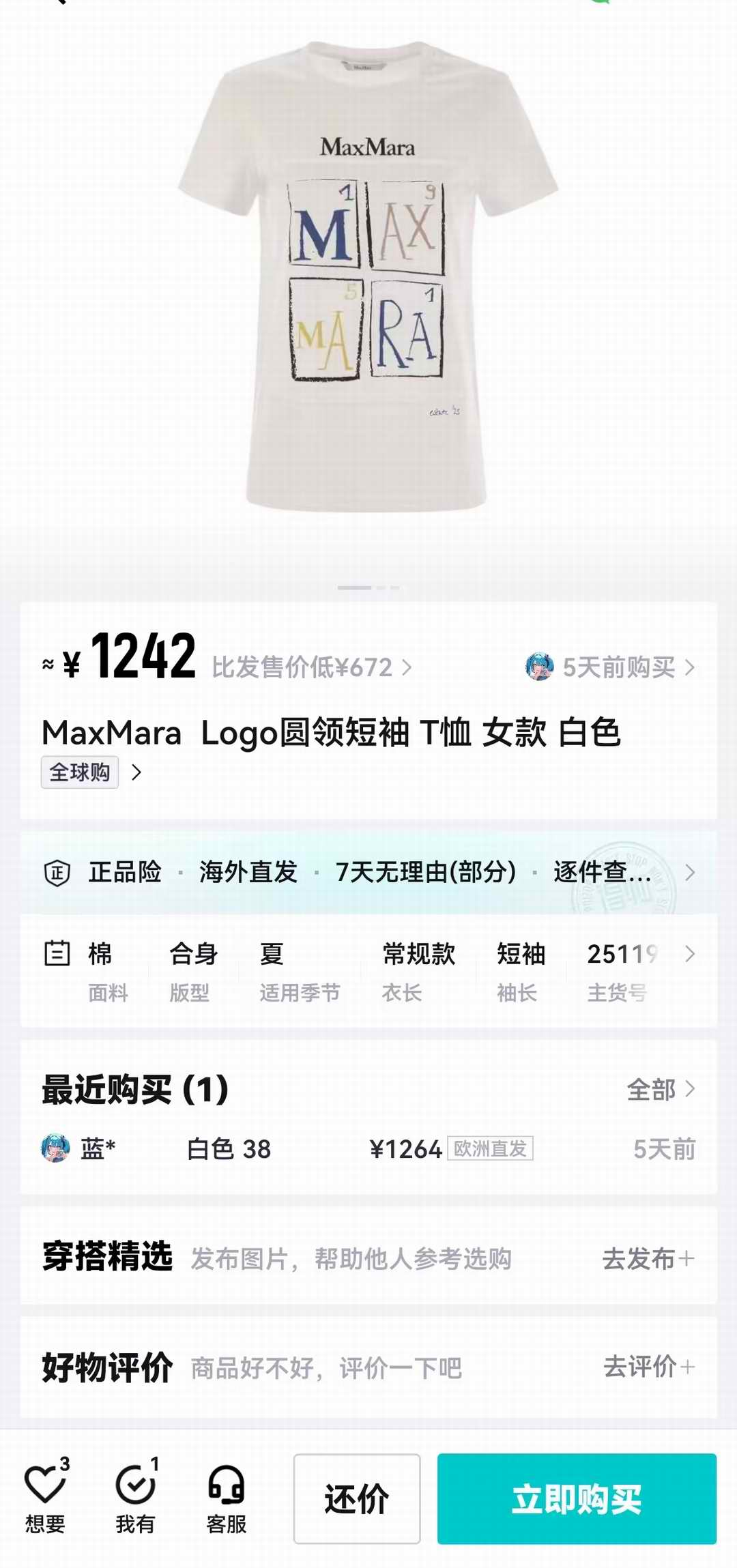Open 比发售价低¥672 price details
Screen dimensions: 737x1568
coord(311,667)
